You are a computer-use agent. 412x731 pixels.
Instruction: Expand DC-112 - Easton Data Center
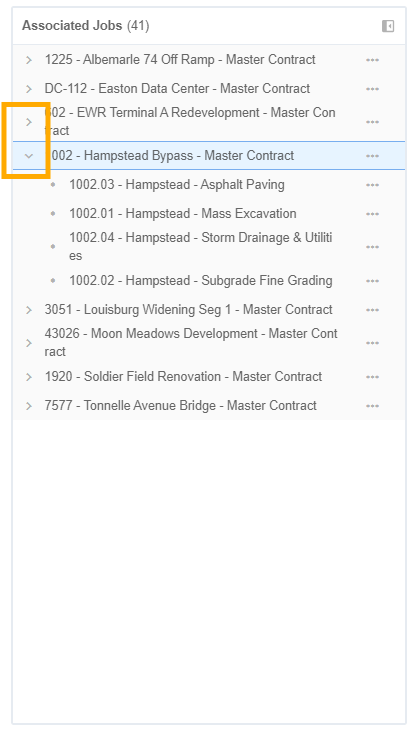point(29,89)
